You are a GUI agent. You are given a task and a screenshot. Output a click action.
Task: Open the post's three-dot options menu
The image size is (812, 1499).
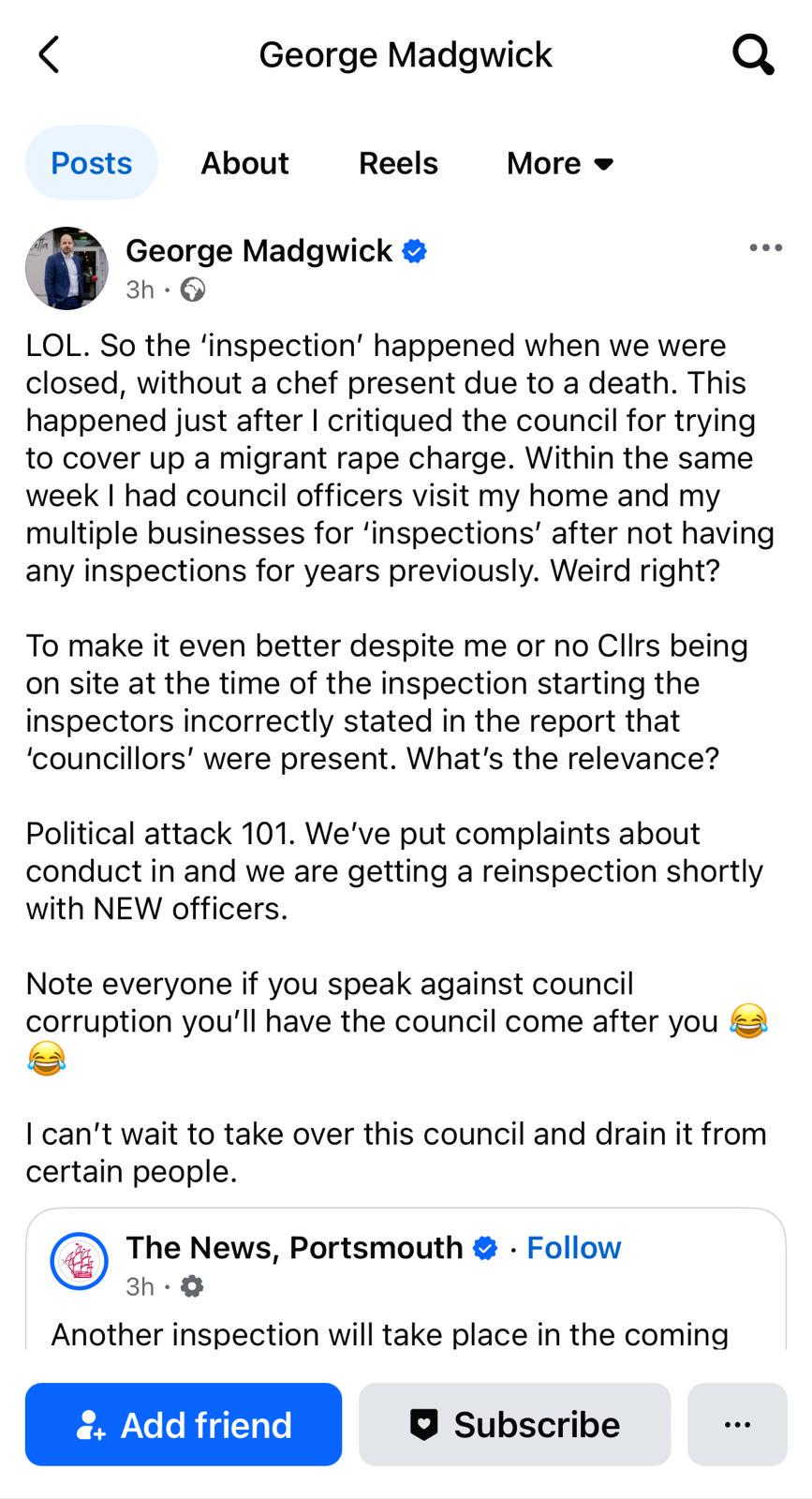(x=765, y=248)
